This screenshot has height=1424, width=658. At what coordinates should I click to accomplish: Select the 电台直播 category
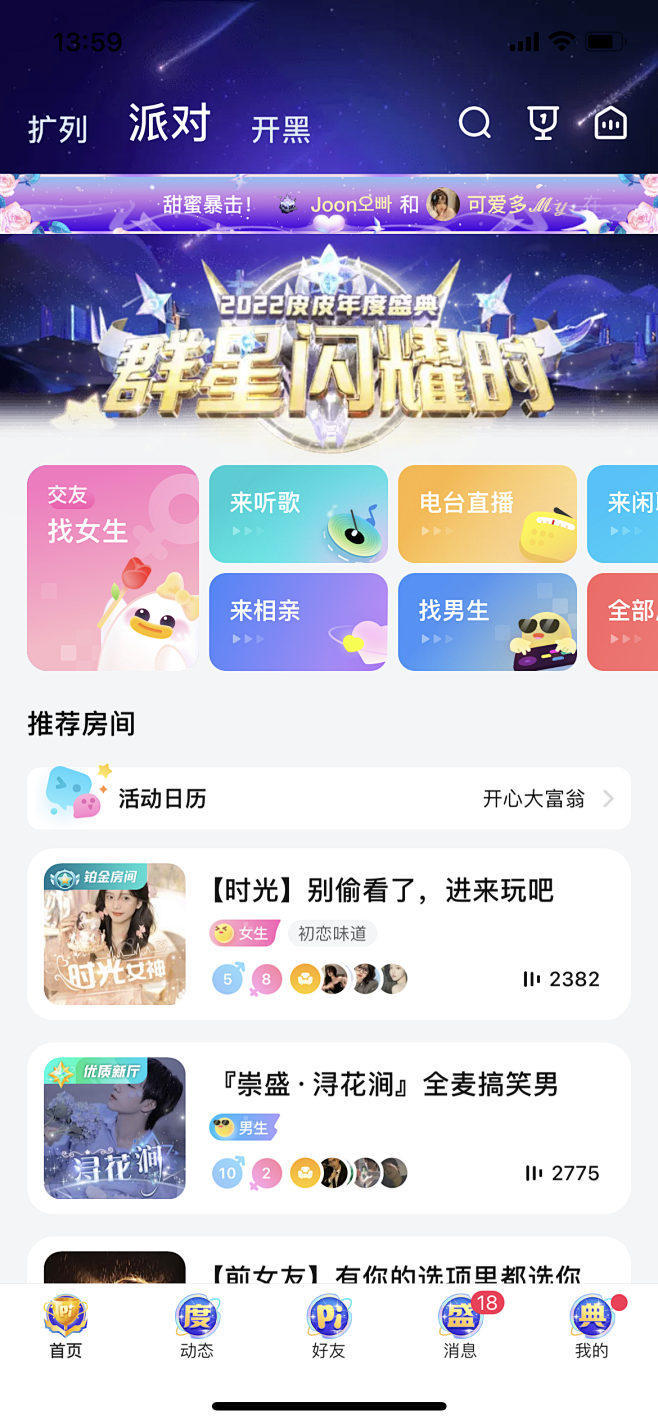click(x=487, y=514)
